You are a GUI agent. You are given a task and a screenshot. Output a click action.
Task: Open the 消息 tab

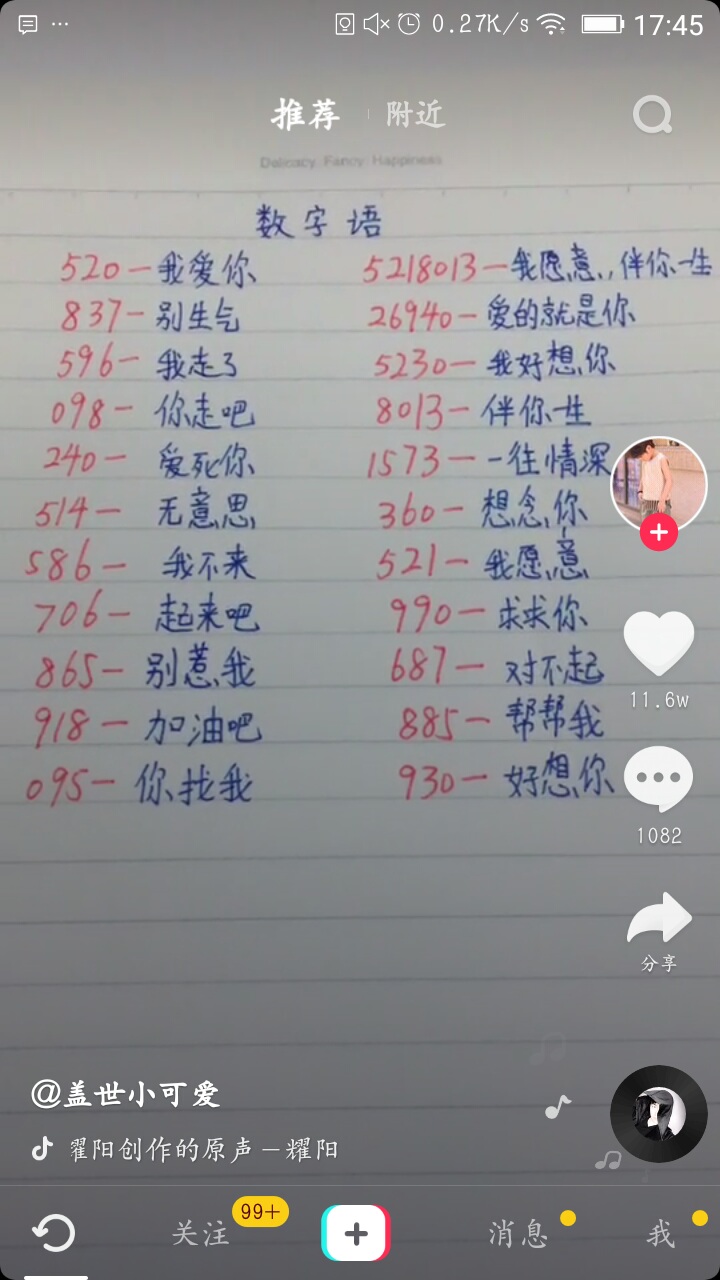[x=518, y=1234]
